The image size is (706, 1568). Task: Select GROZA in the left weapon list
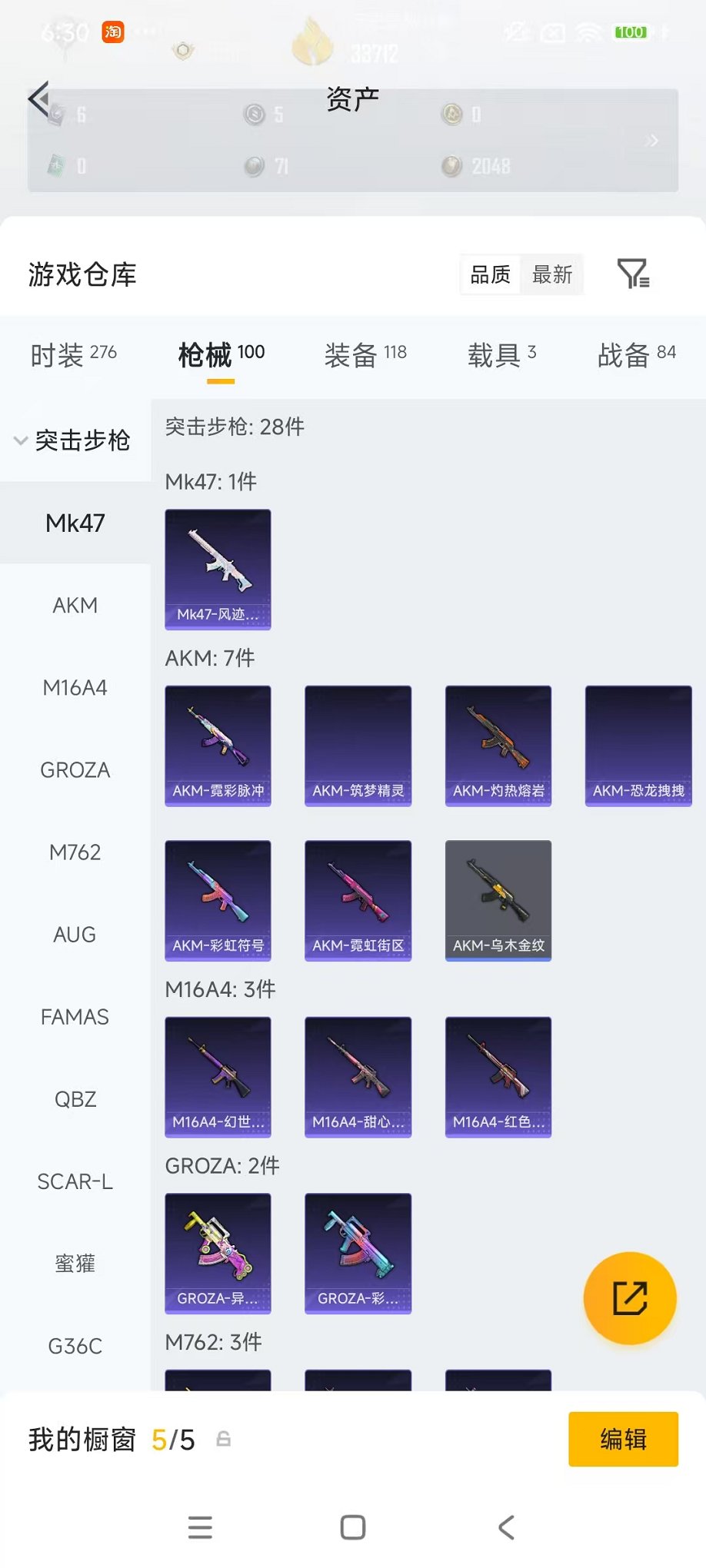point(75,769)
